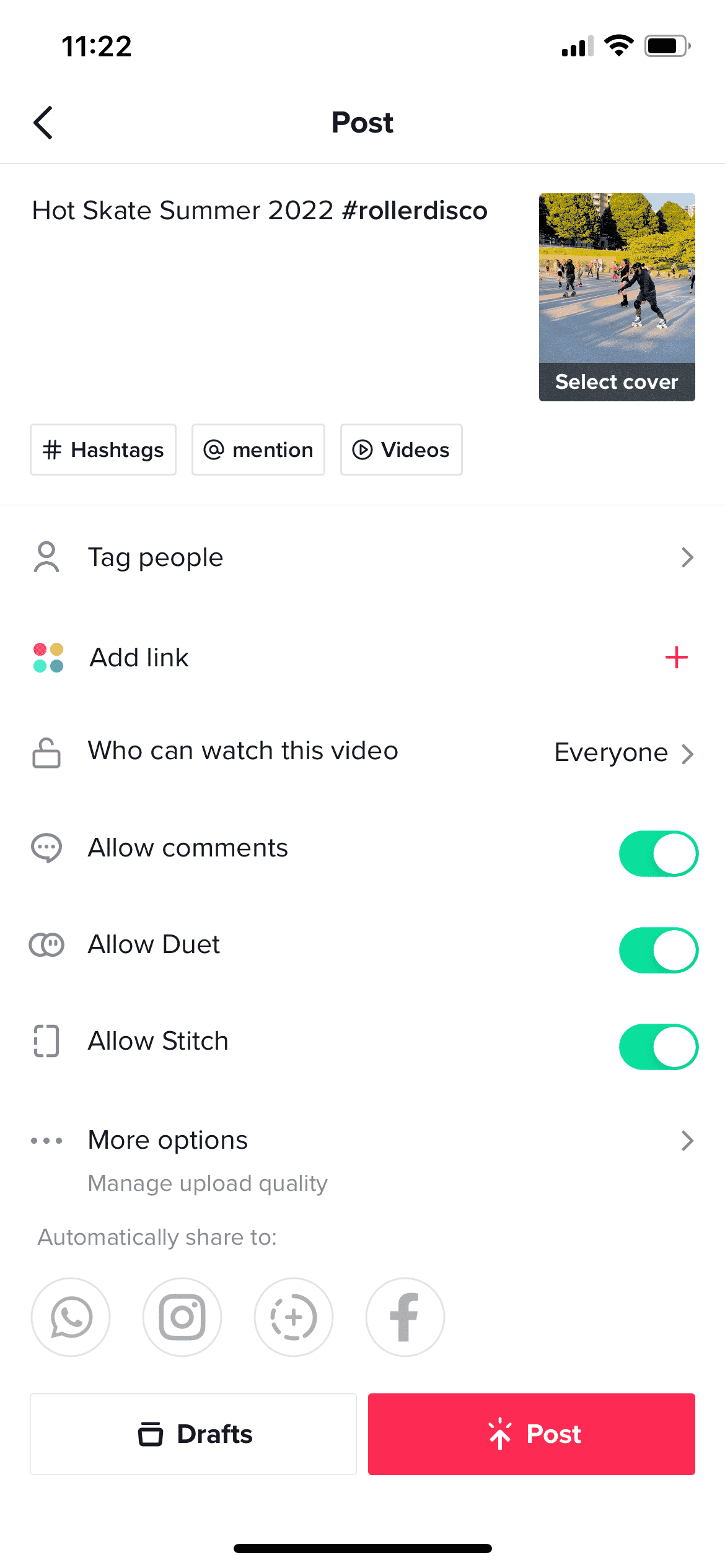Turn off Allow Duet
The width and height of the screenshot is (725, 1568).
tap(658, 949)
